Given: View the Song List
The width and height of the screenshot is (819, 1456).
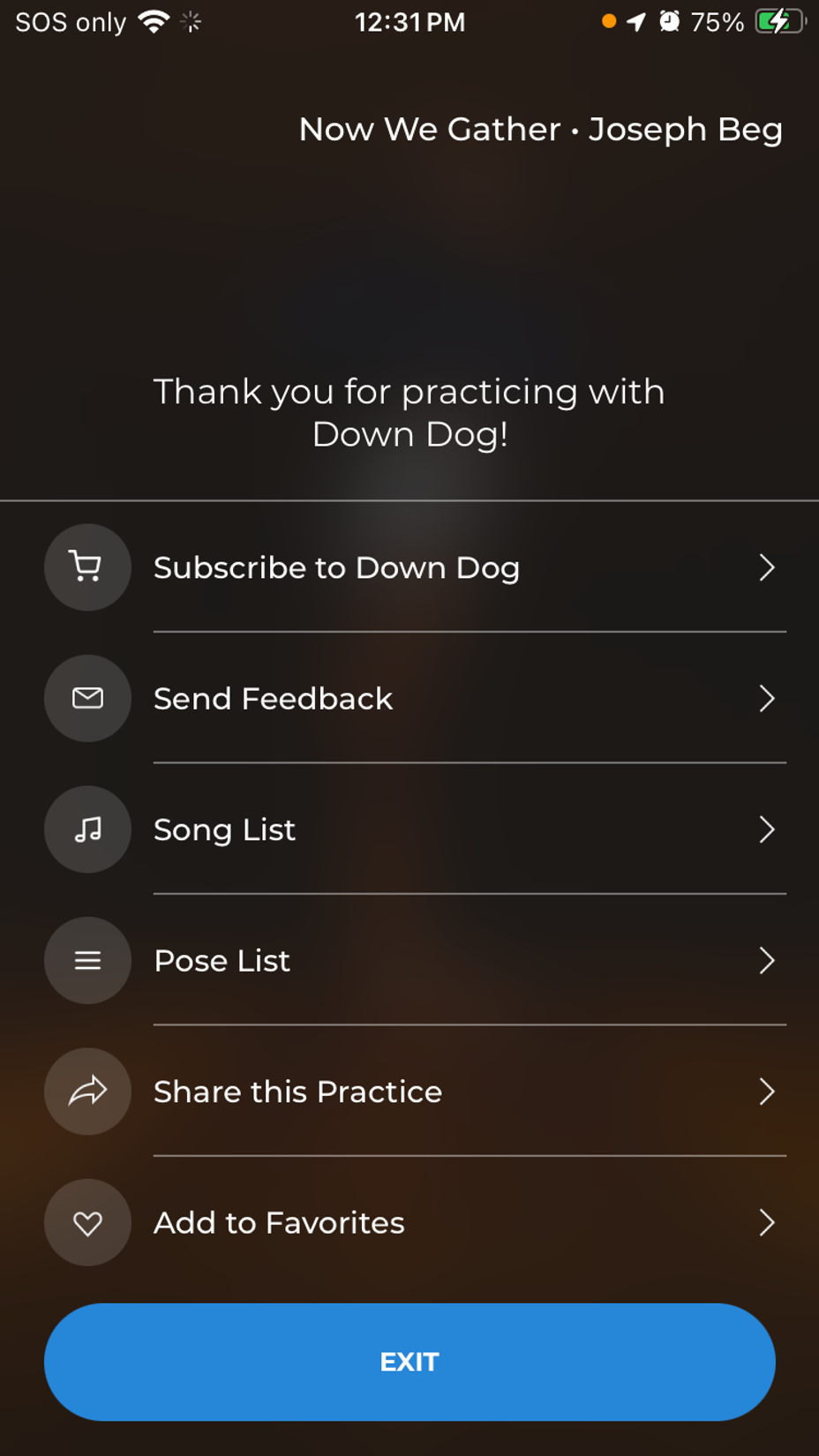Looking at the screenshot, I should pyautogui.click(x=409, y=829).
